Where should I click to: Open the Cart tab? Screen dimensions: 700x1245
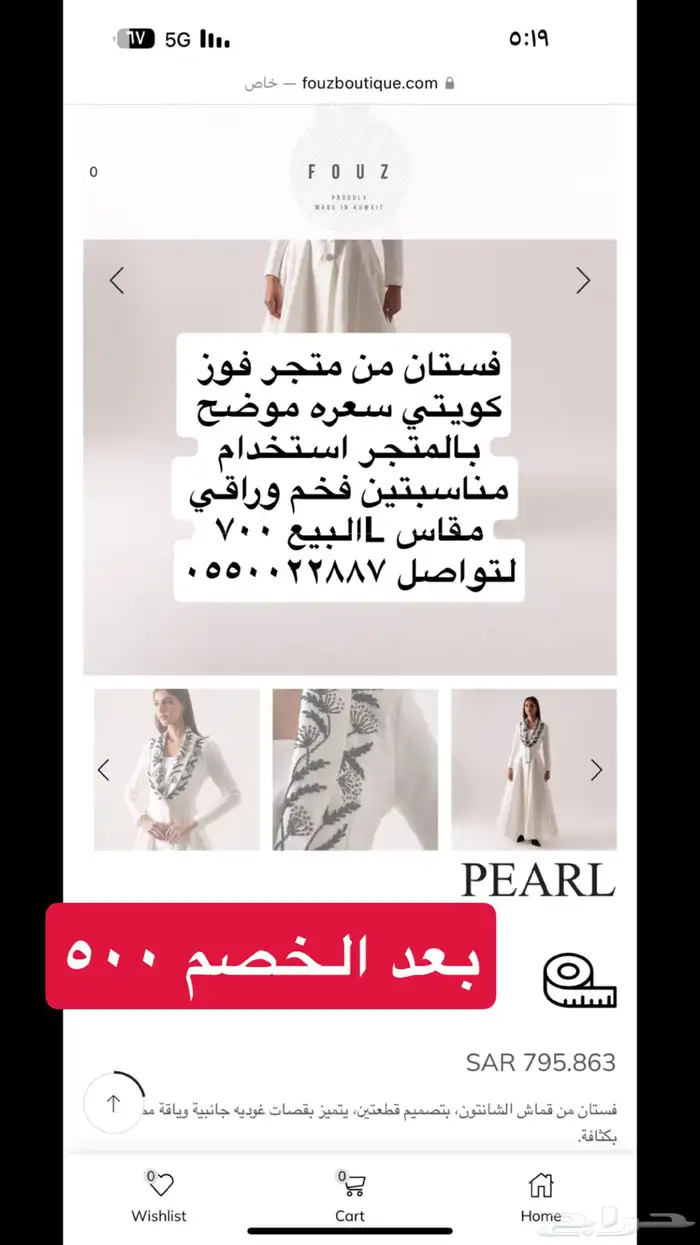point(350,1197)
